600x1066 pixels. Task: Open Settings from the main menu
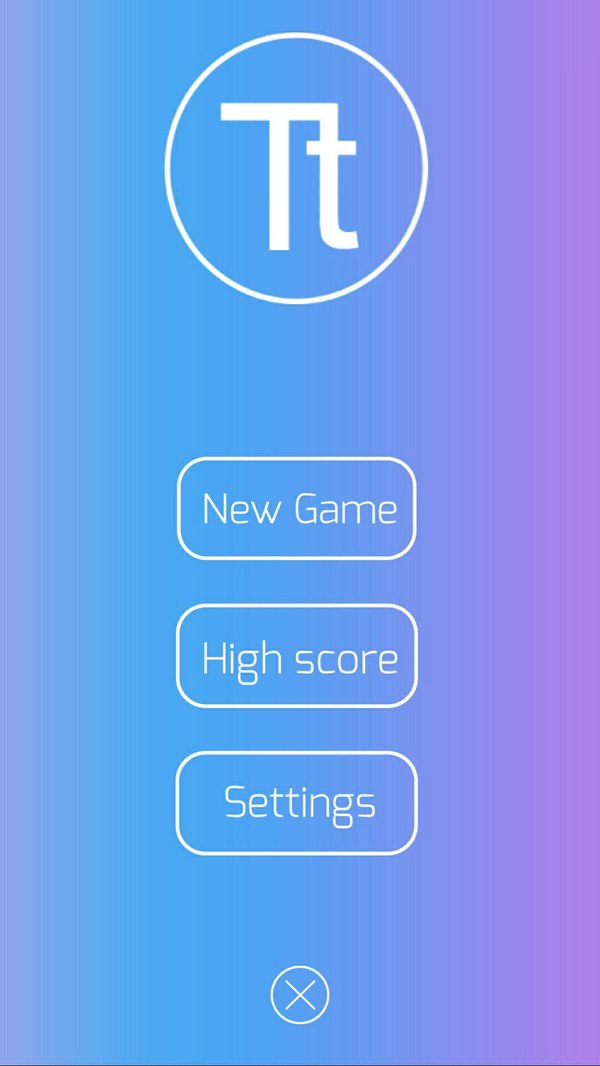297,803
